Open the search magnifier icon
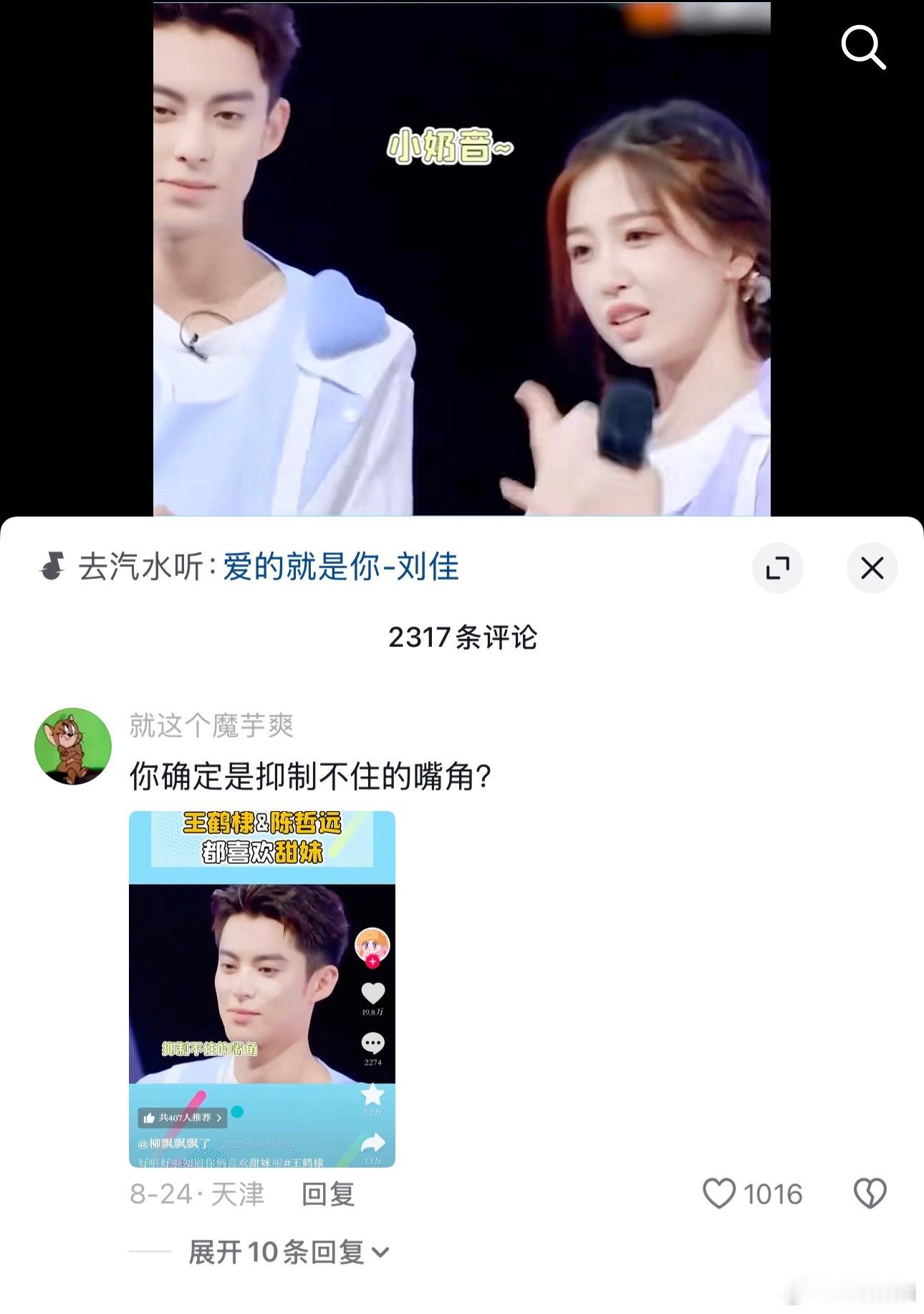 [862, 47]
